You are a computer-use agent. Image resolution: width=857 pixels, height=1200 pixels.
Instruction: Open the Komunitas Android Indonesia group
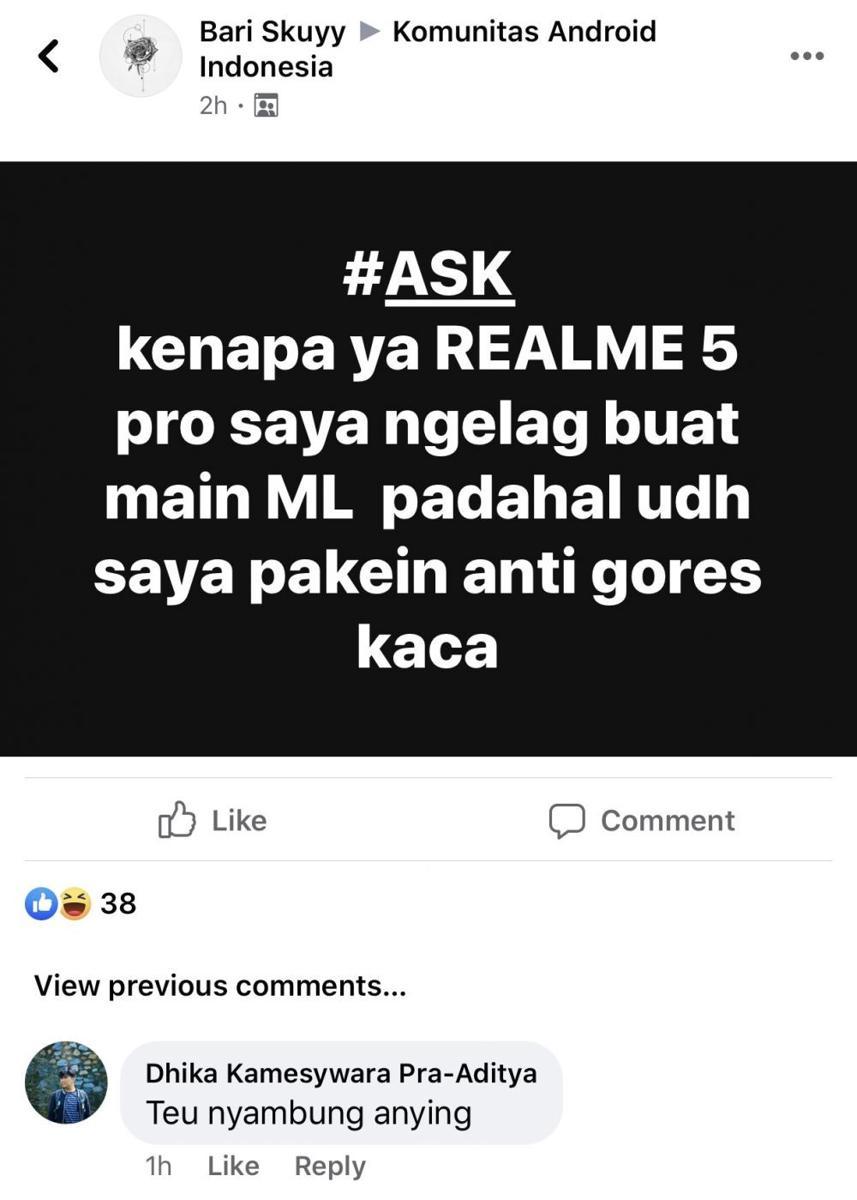click(524, 32)
